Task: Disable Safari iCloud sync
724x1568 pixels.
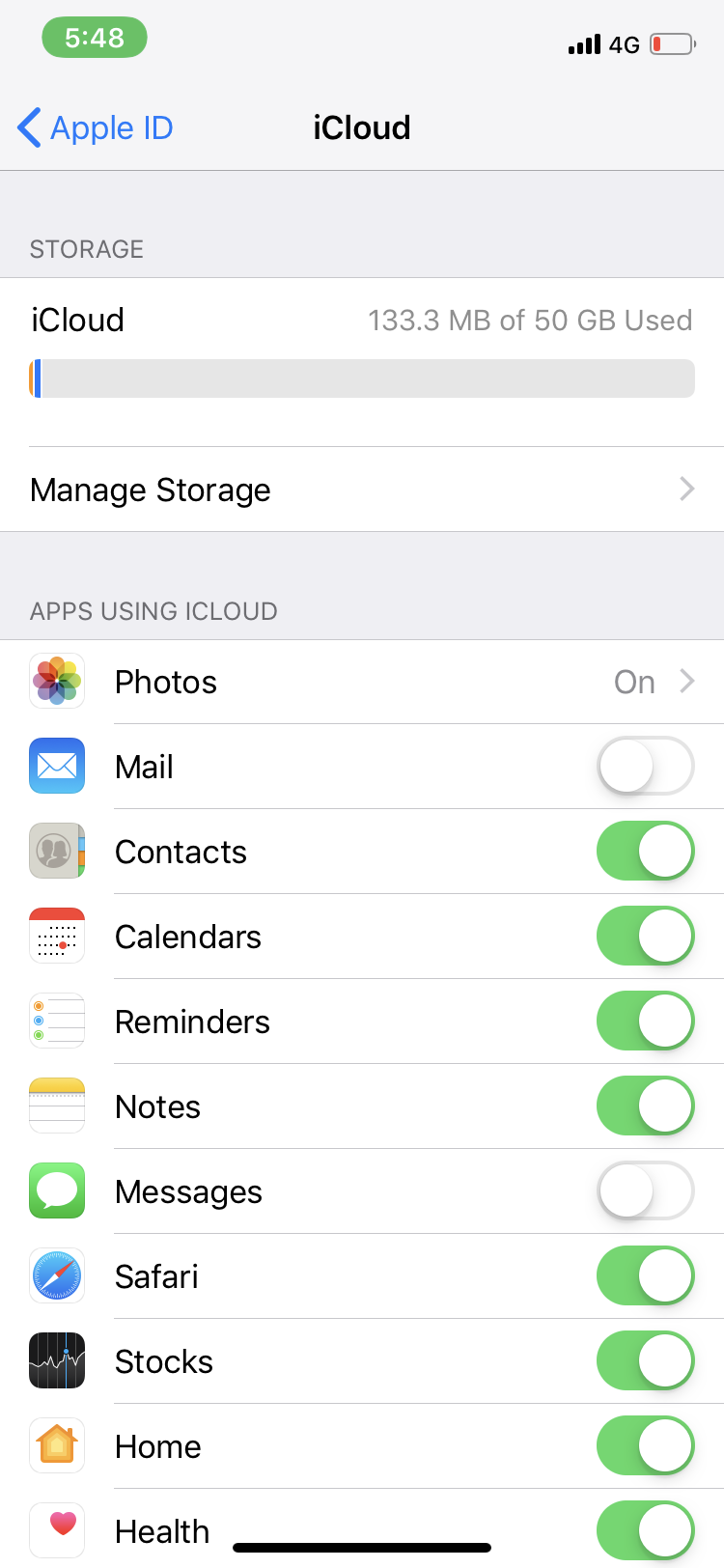Action: tap(645, 1276)
